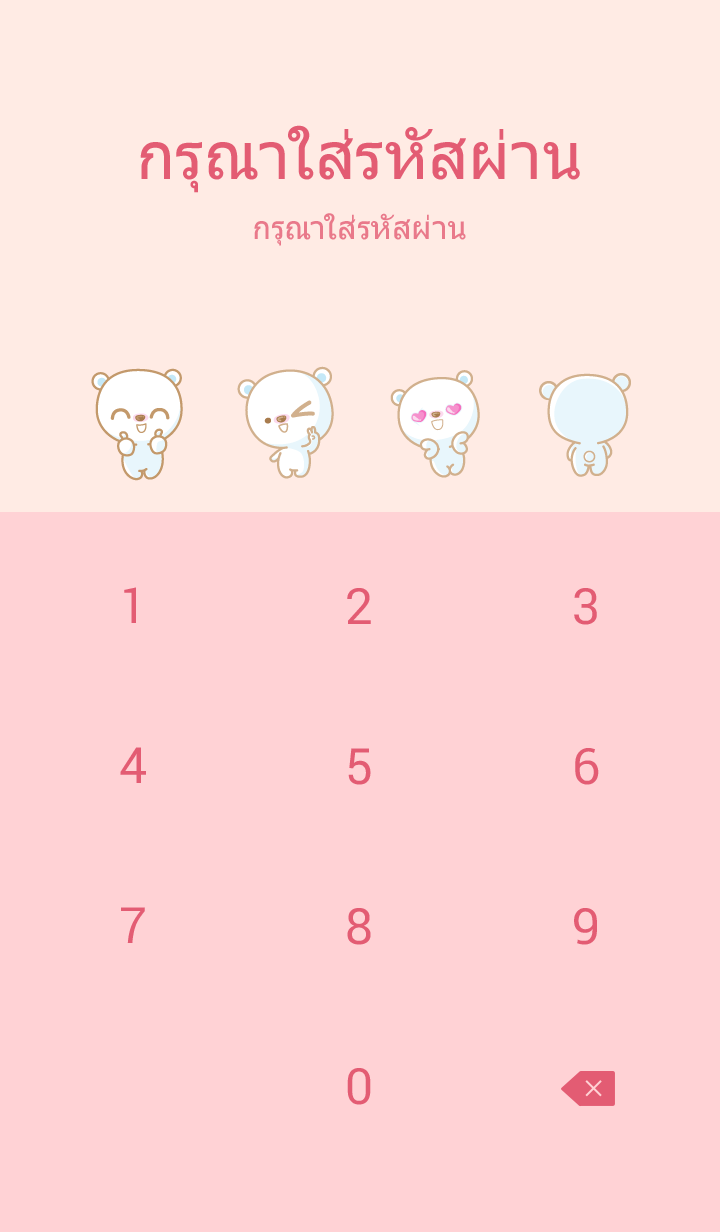
Task: Enter number 4 for the passcode
Action: (132, 767)
